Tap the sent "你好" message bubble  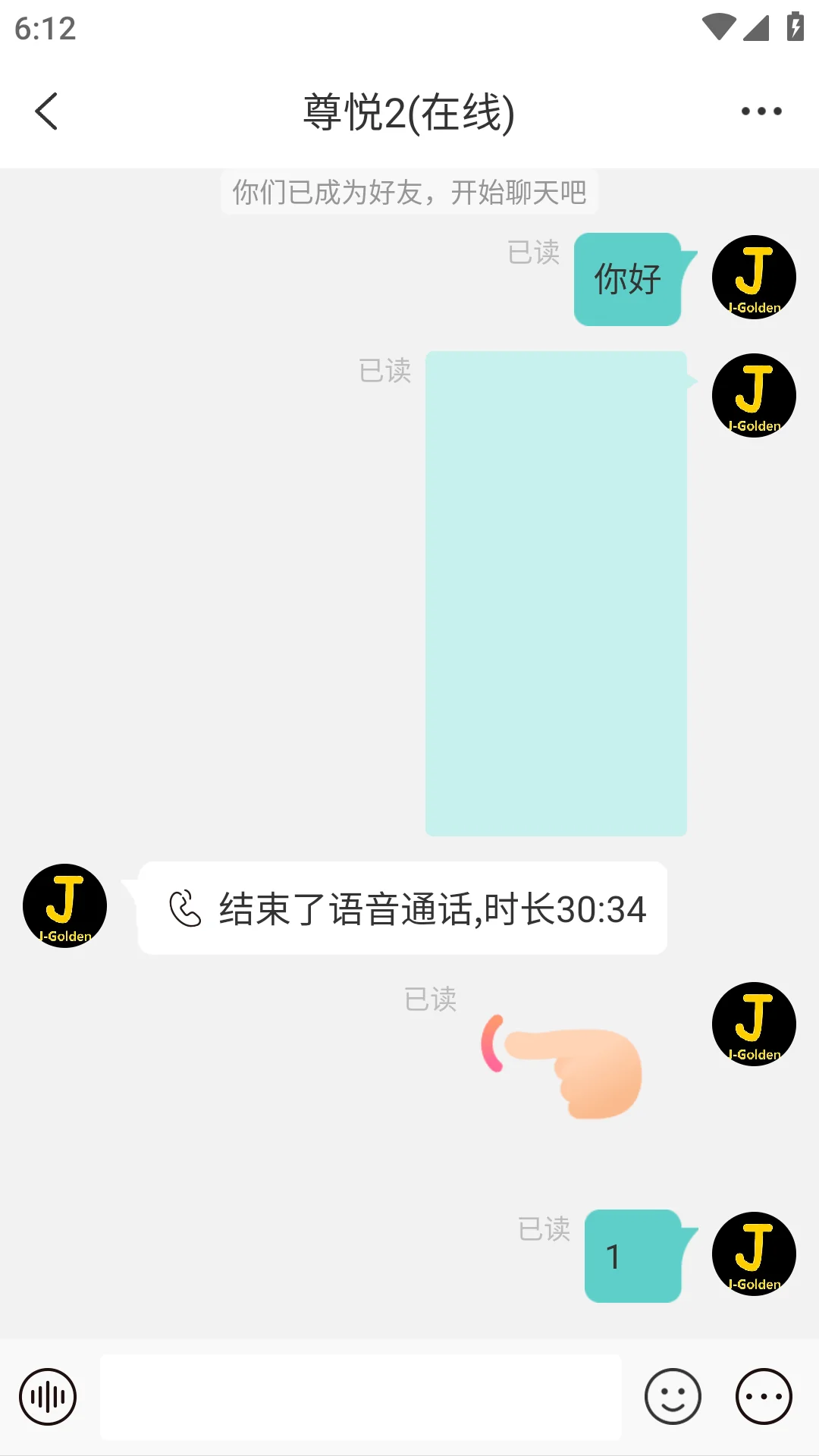[628, 279]
